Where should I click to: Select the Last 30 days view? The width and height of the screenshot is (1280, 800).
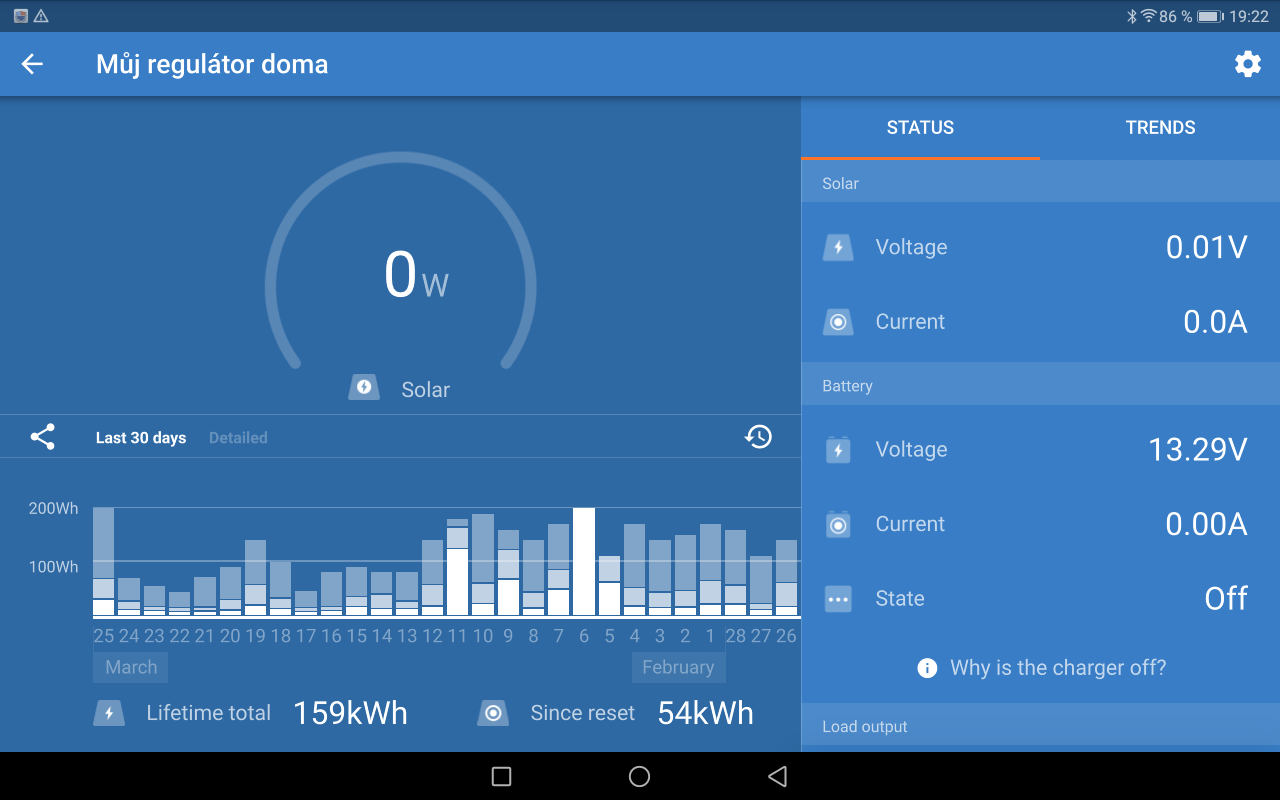pos(141,438)
